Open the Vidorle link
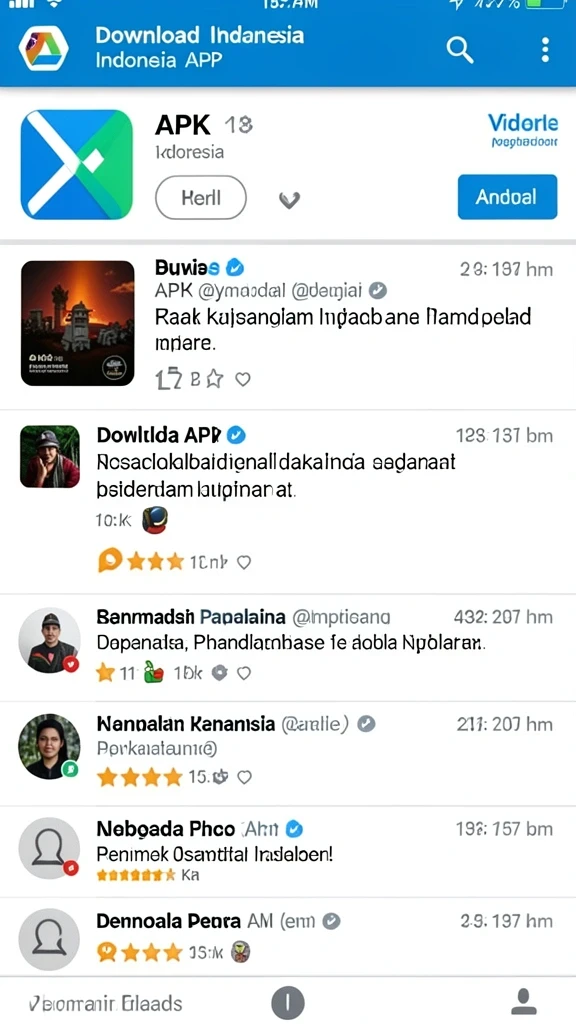Screen dimensions: 576x1024 (x=523, y=123)
